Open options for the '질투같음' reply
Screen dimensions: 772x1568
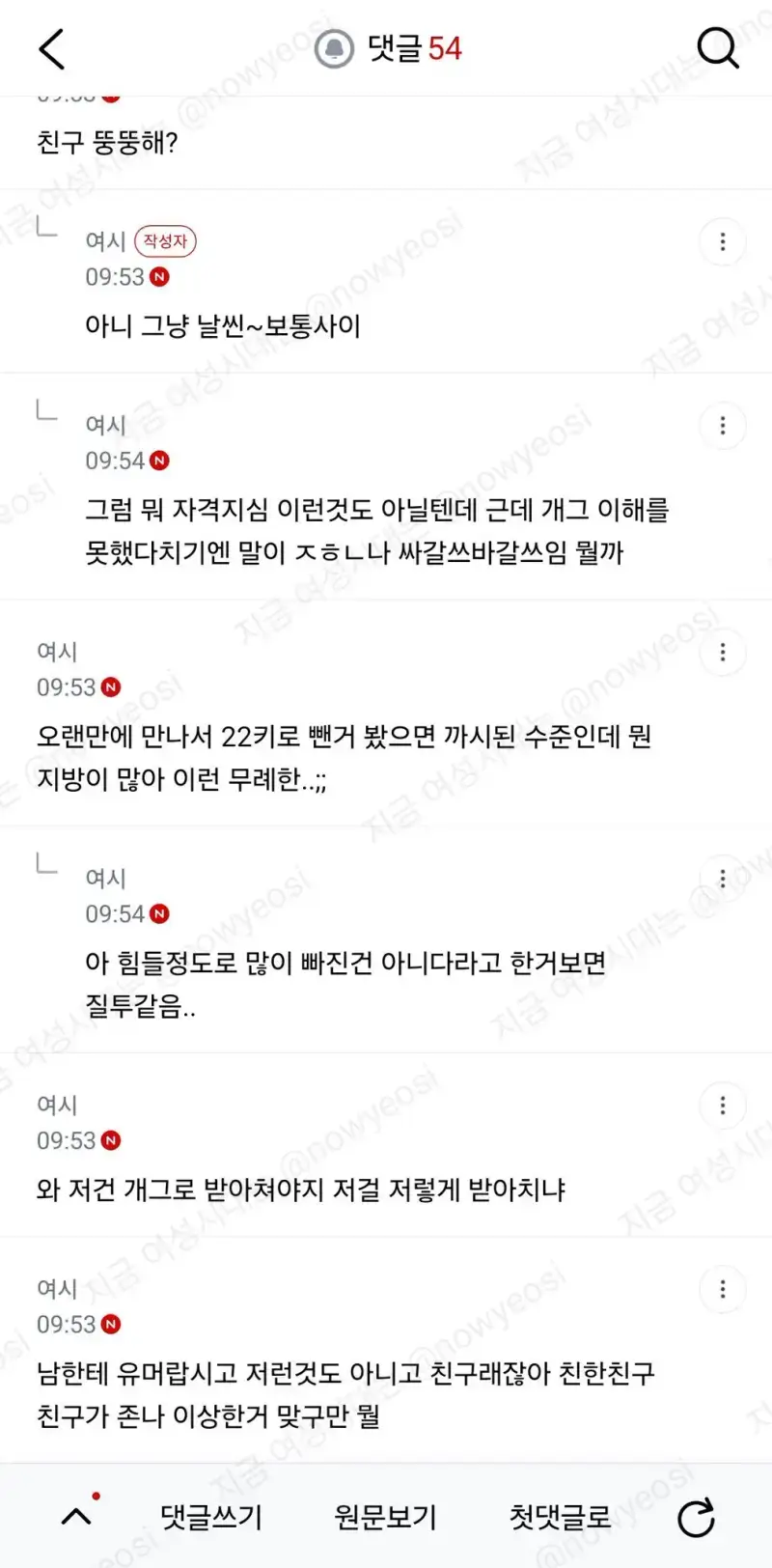[723, 879]
